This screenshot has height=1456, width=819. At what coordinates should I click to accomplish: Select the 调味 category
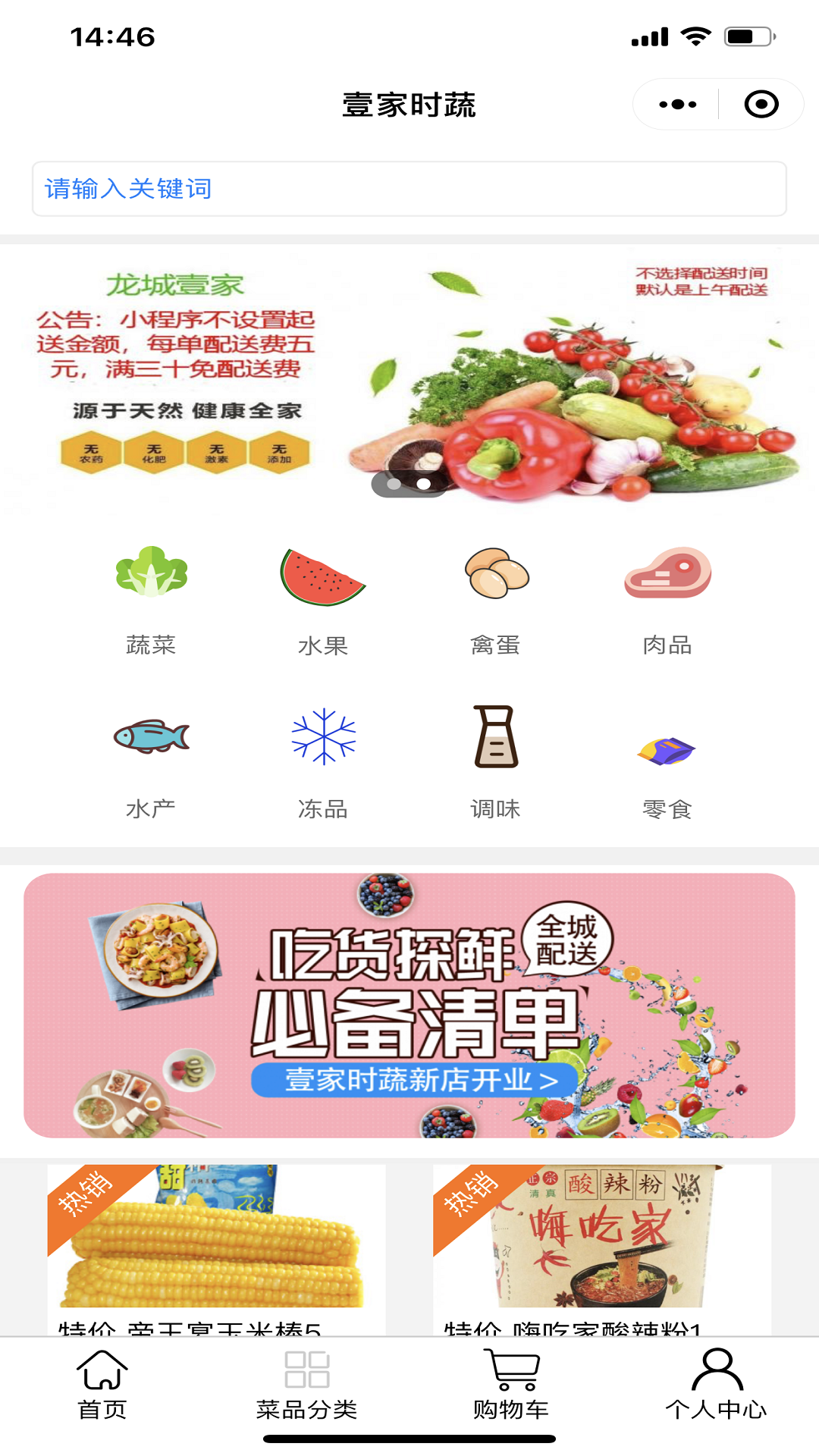tap(495, 762)
